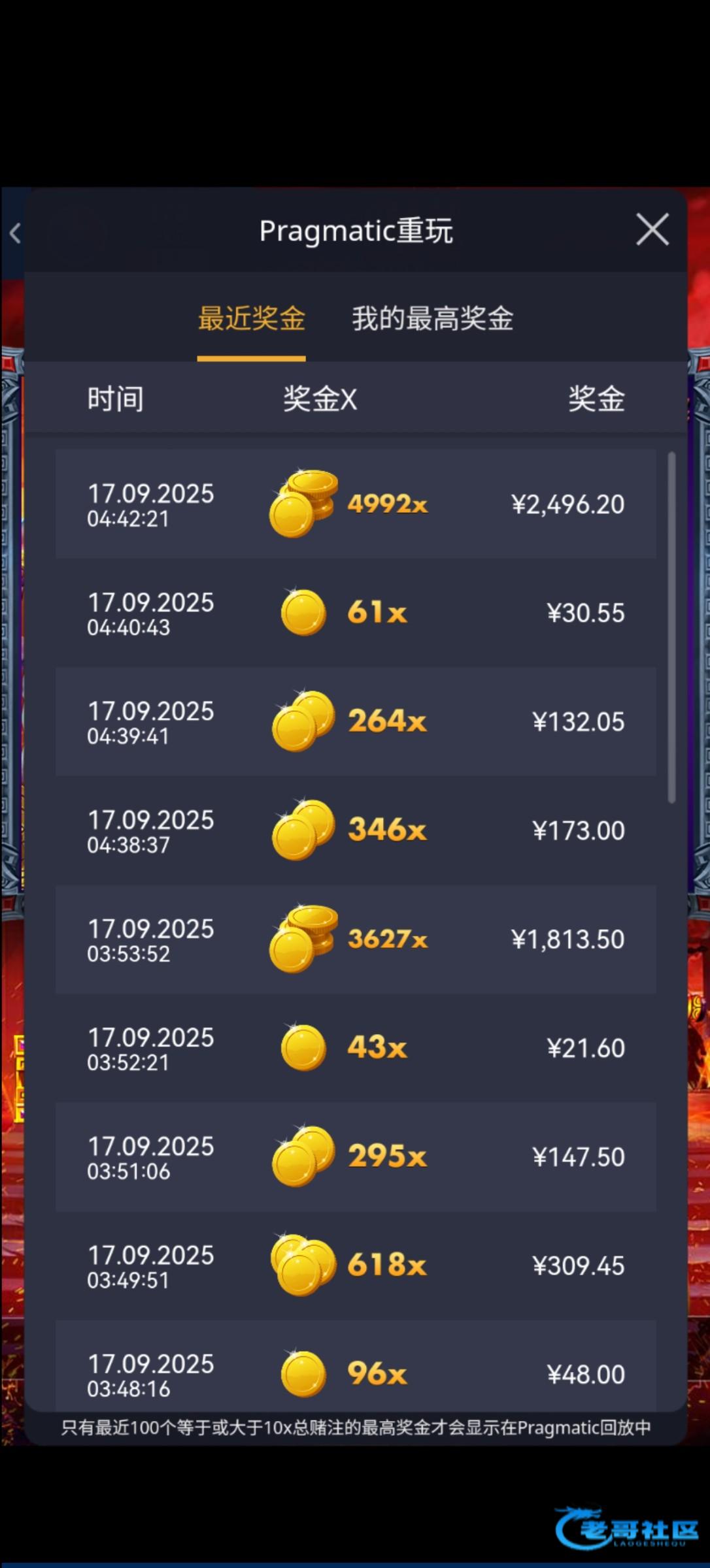Viewport: 710px width, 1568px height.
Task: Open replay of the 43x win
Action: (x=356, y=1048)
